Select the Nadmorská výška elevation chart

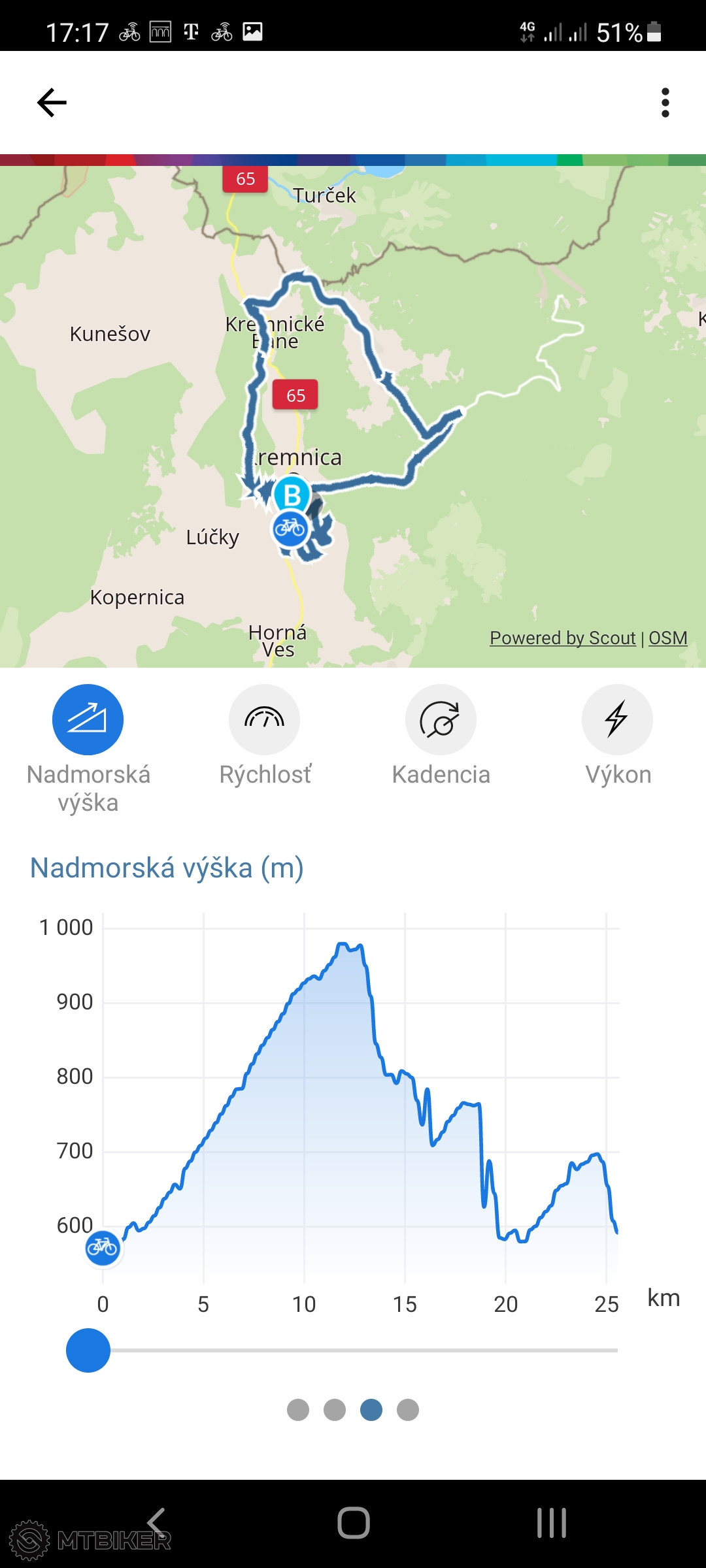88,719
